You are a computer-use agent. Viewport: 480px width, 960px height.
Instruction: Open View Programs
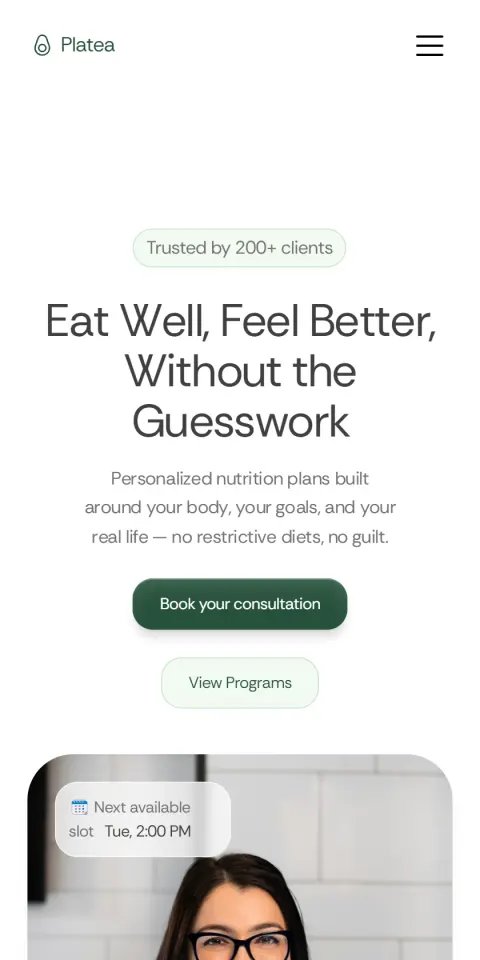(x=240, y=683)
